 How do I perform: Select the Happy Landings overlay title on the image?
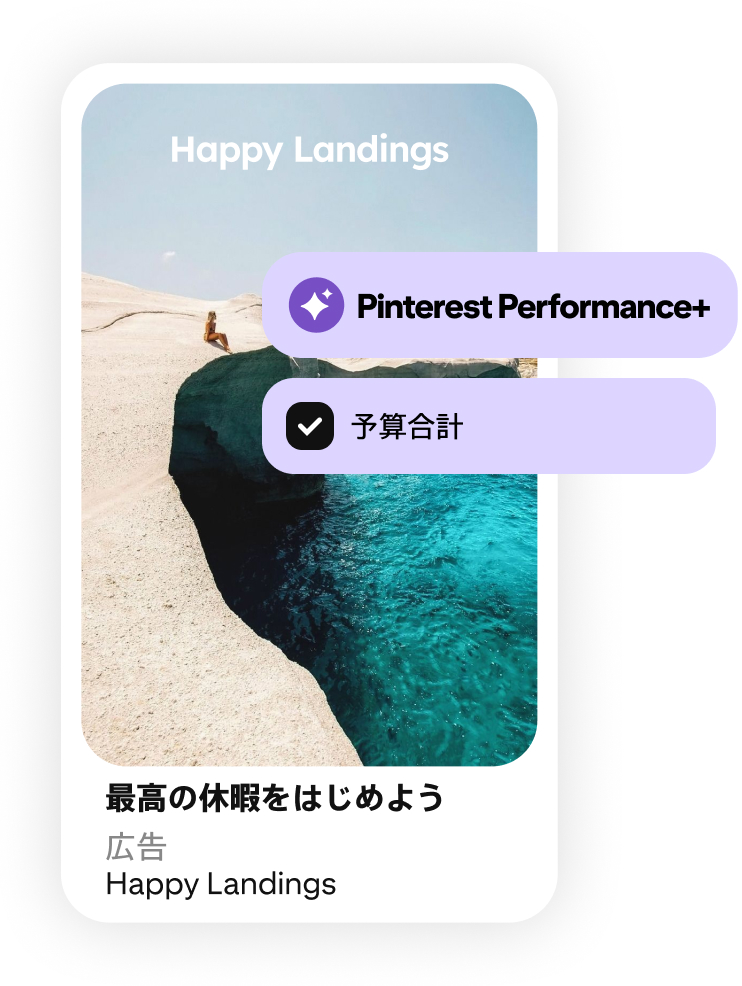point(310,151)
